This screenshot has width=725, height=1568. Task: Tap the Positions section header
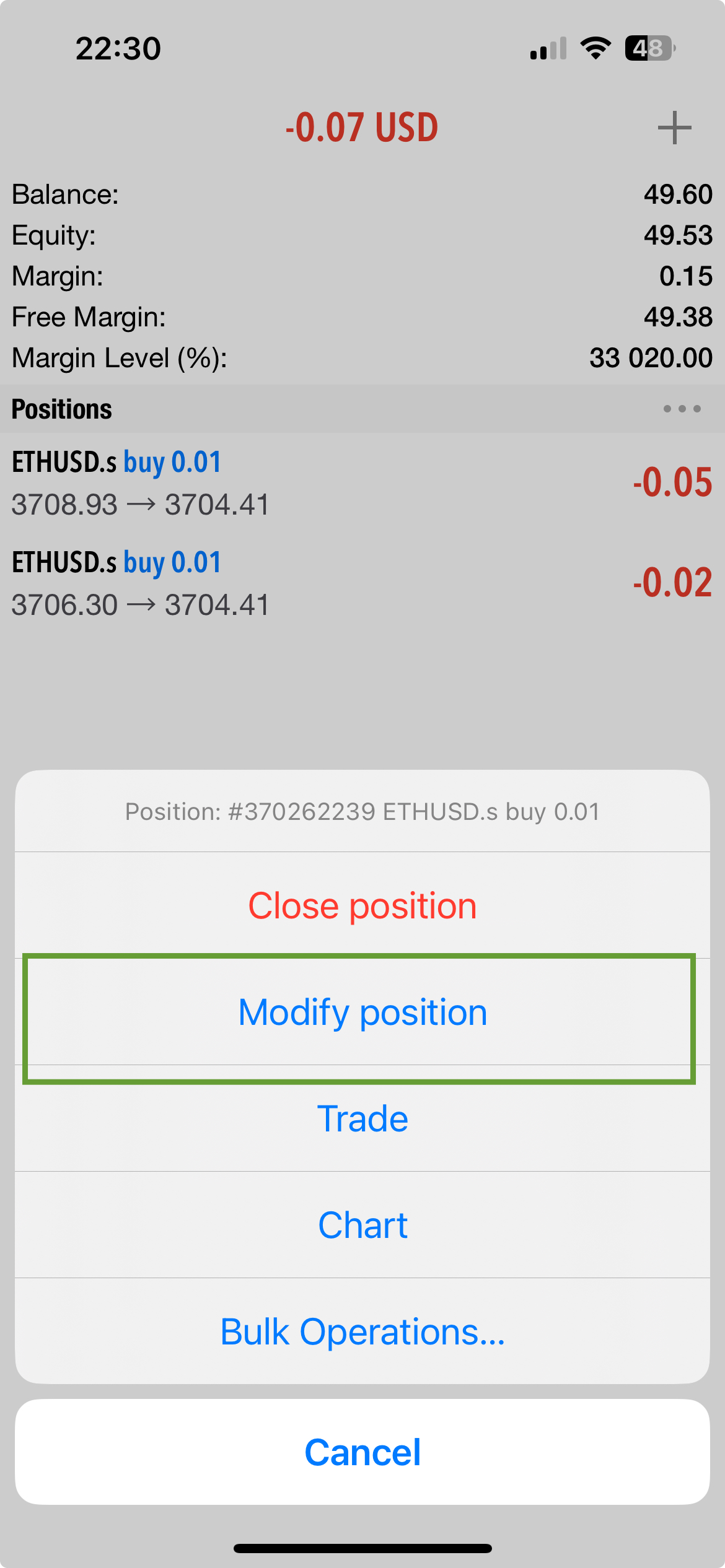(61, 408)
